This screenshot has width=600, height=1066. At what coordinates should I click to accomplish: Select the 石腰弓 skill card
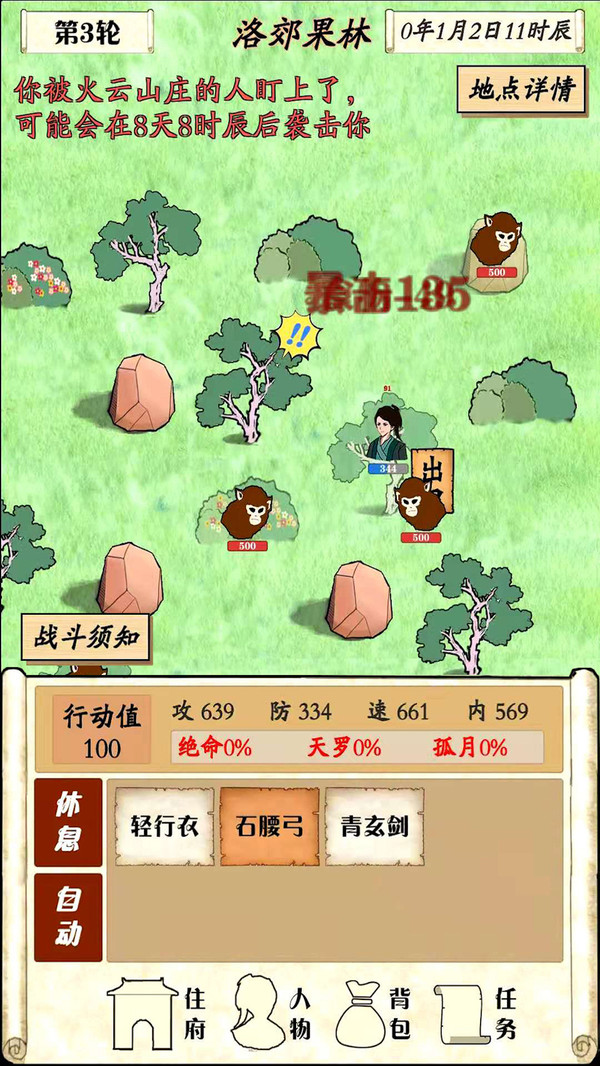pos(270,826)
